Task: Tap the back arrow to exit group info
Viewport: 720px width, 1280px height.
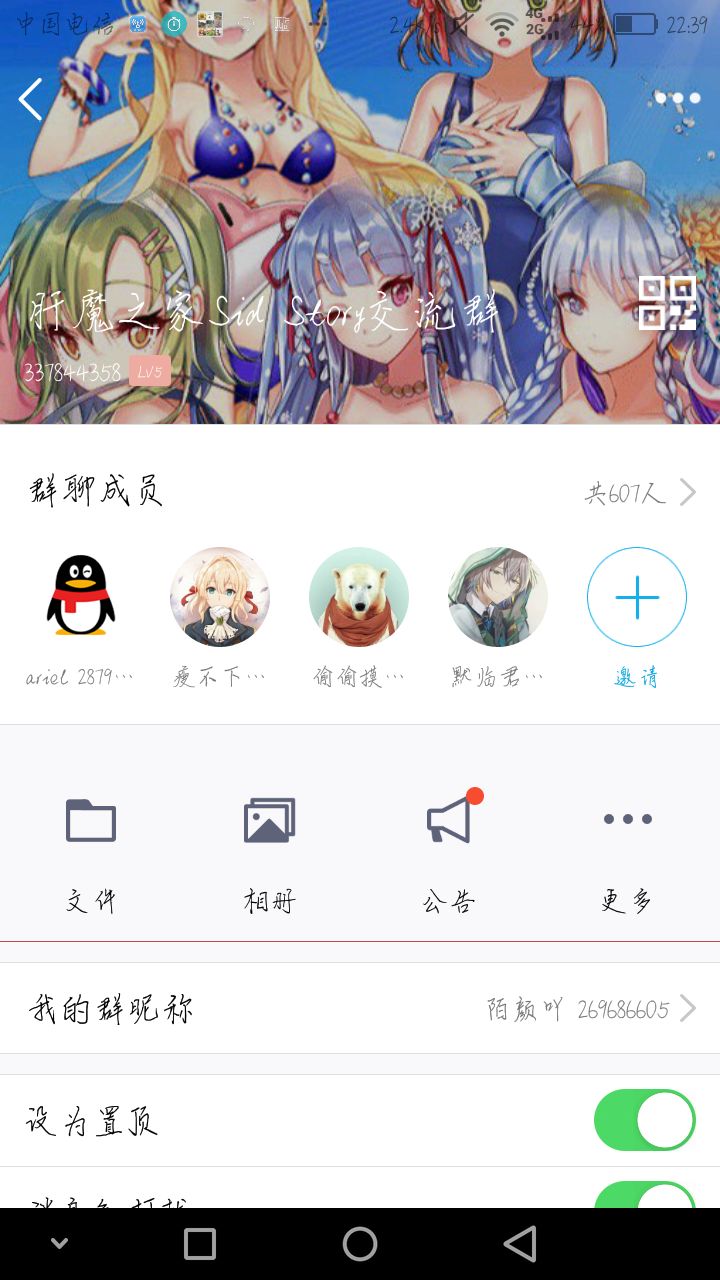Action: 29,99
